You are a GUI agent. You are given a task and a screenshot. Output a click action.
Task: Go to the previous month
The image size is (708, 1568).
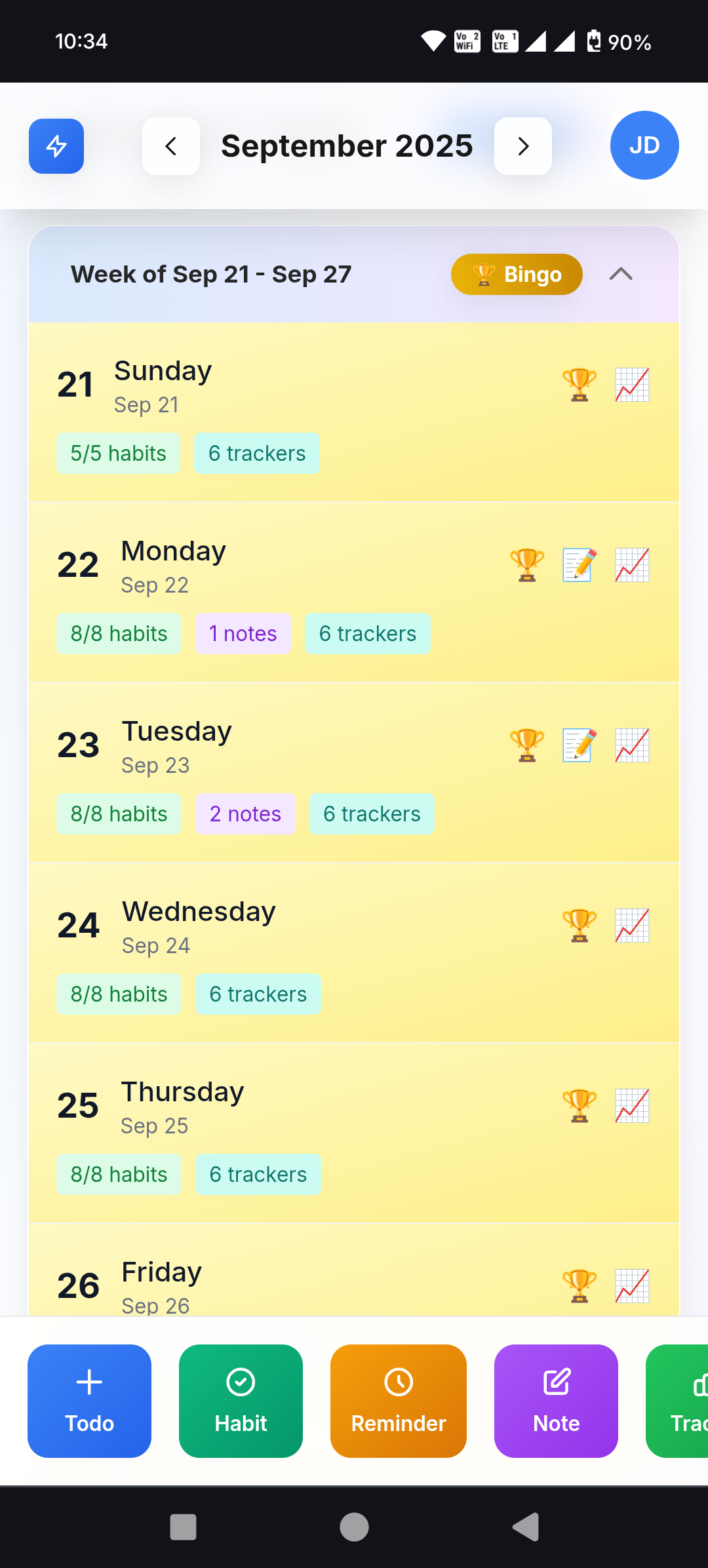coord(171,146)
